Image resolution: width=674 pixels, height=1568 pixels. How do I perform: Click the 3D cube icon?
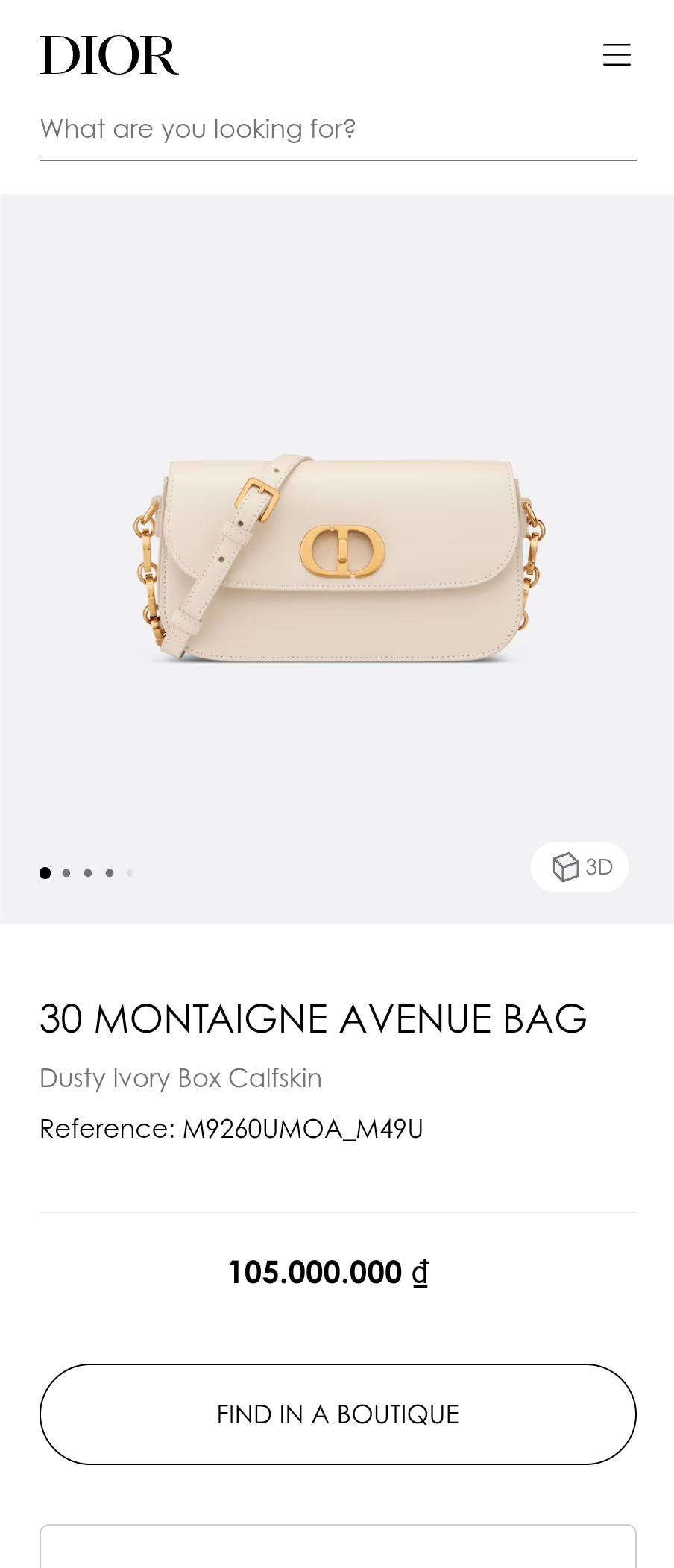coord(567,867)
